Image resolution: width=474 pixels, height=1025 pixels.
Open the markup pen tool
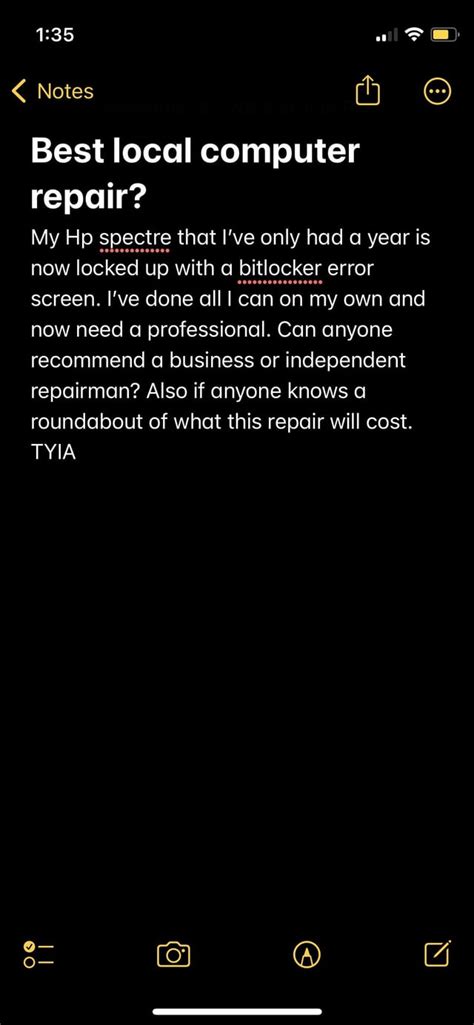point(307,955)
